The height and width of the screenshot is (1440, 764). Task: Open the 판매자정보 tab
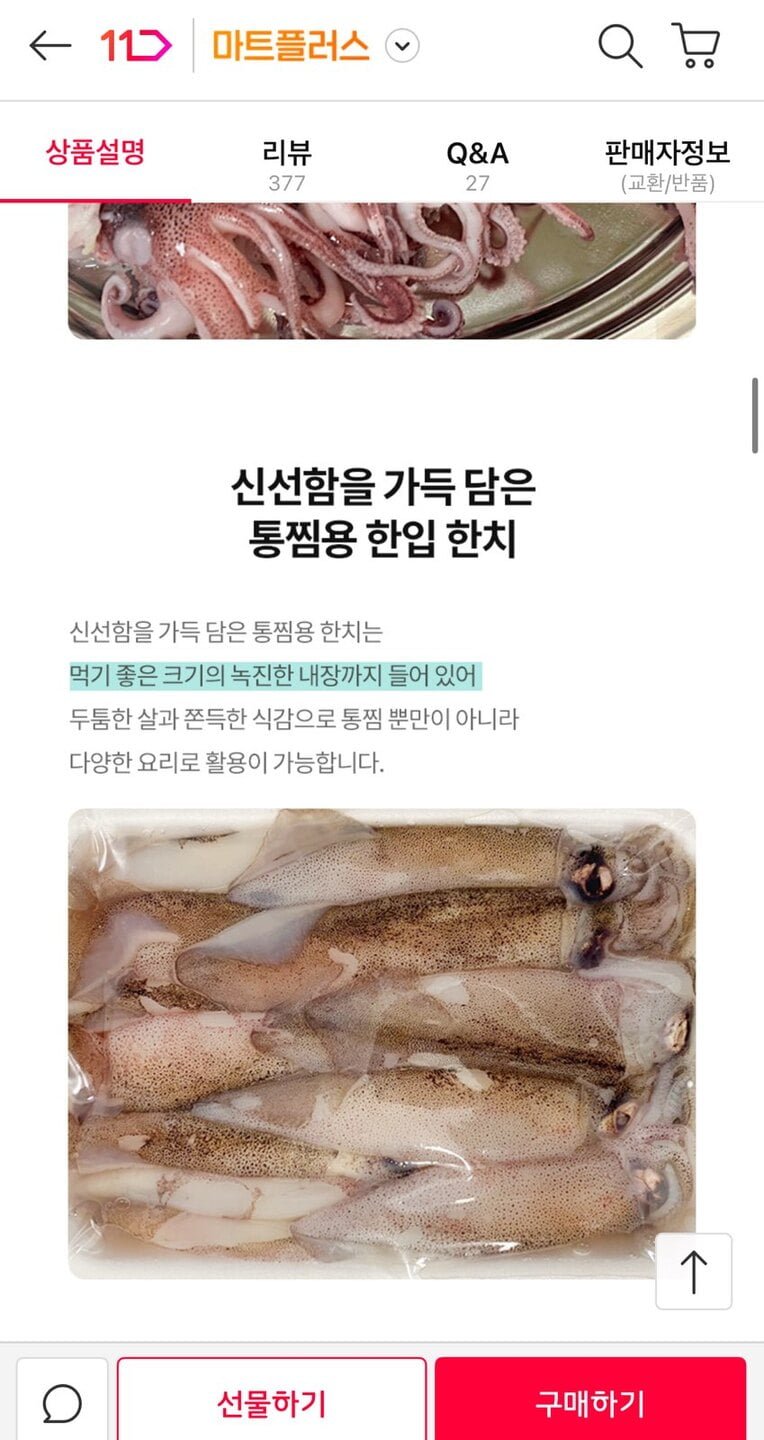(x=667, y=164)
